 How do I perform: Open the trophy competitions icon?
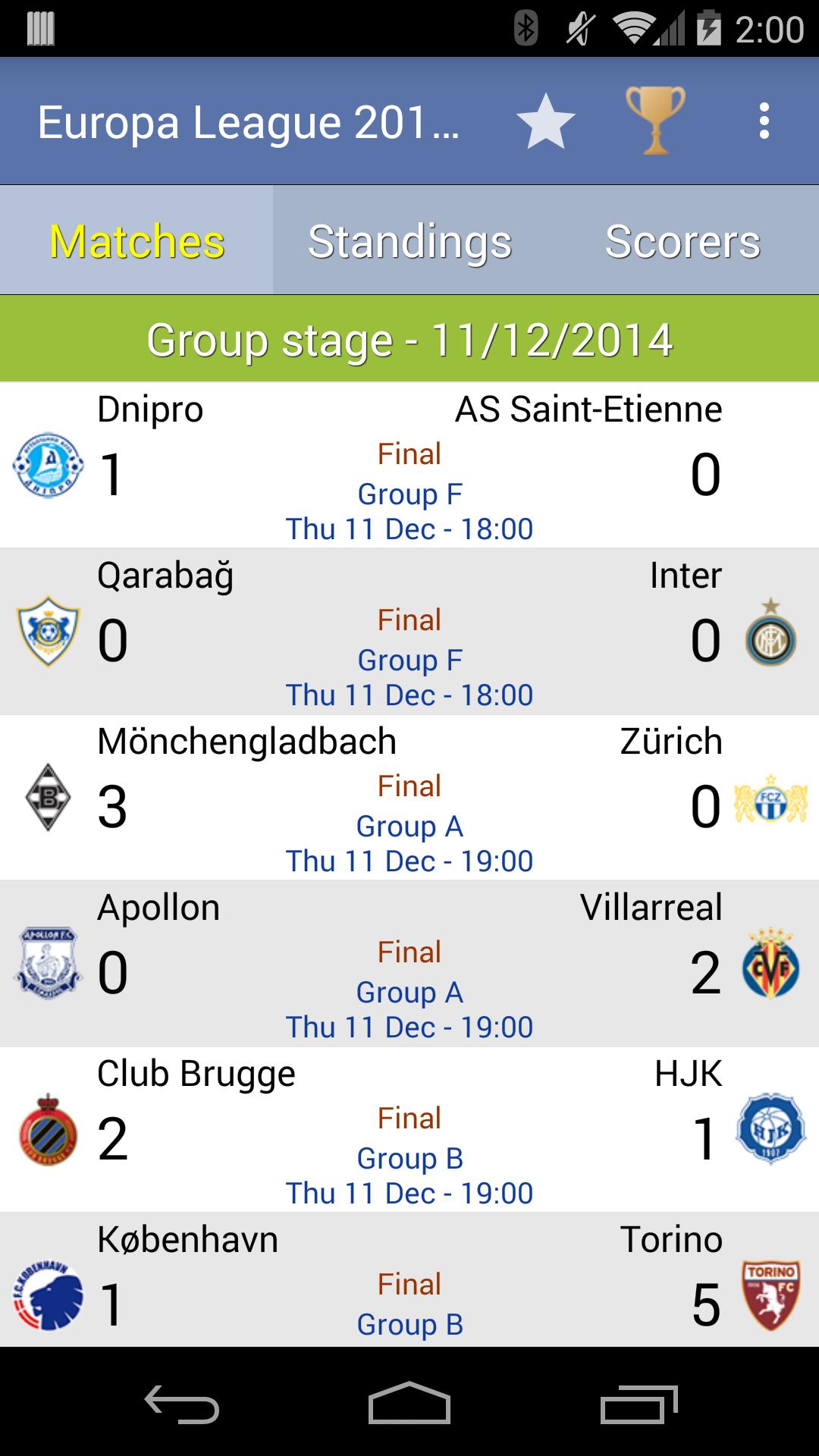click(655, 121)
